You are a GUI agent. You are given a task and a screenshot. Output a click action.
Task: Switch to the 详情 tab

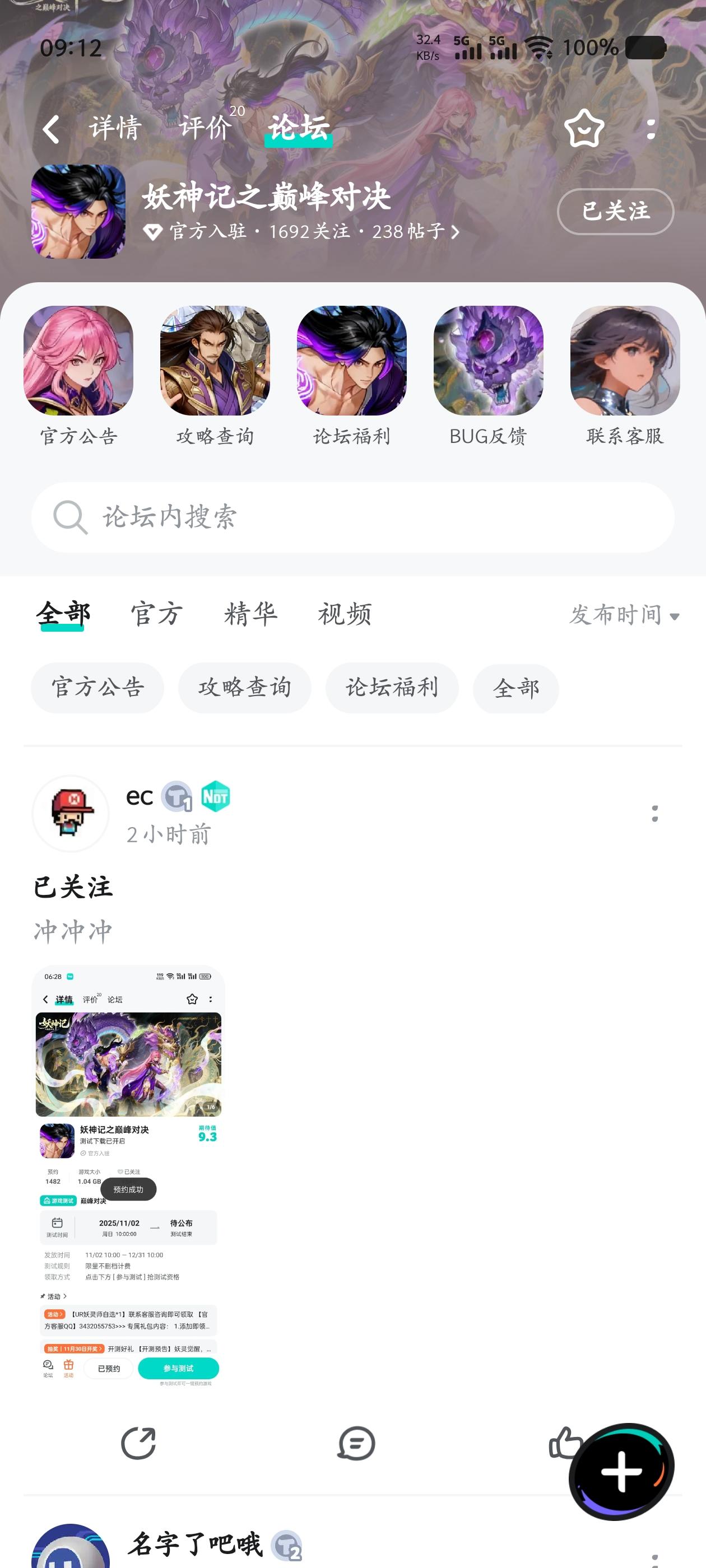116,128
